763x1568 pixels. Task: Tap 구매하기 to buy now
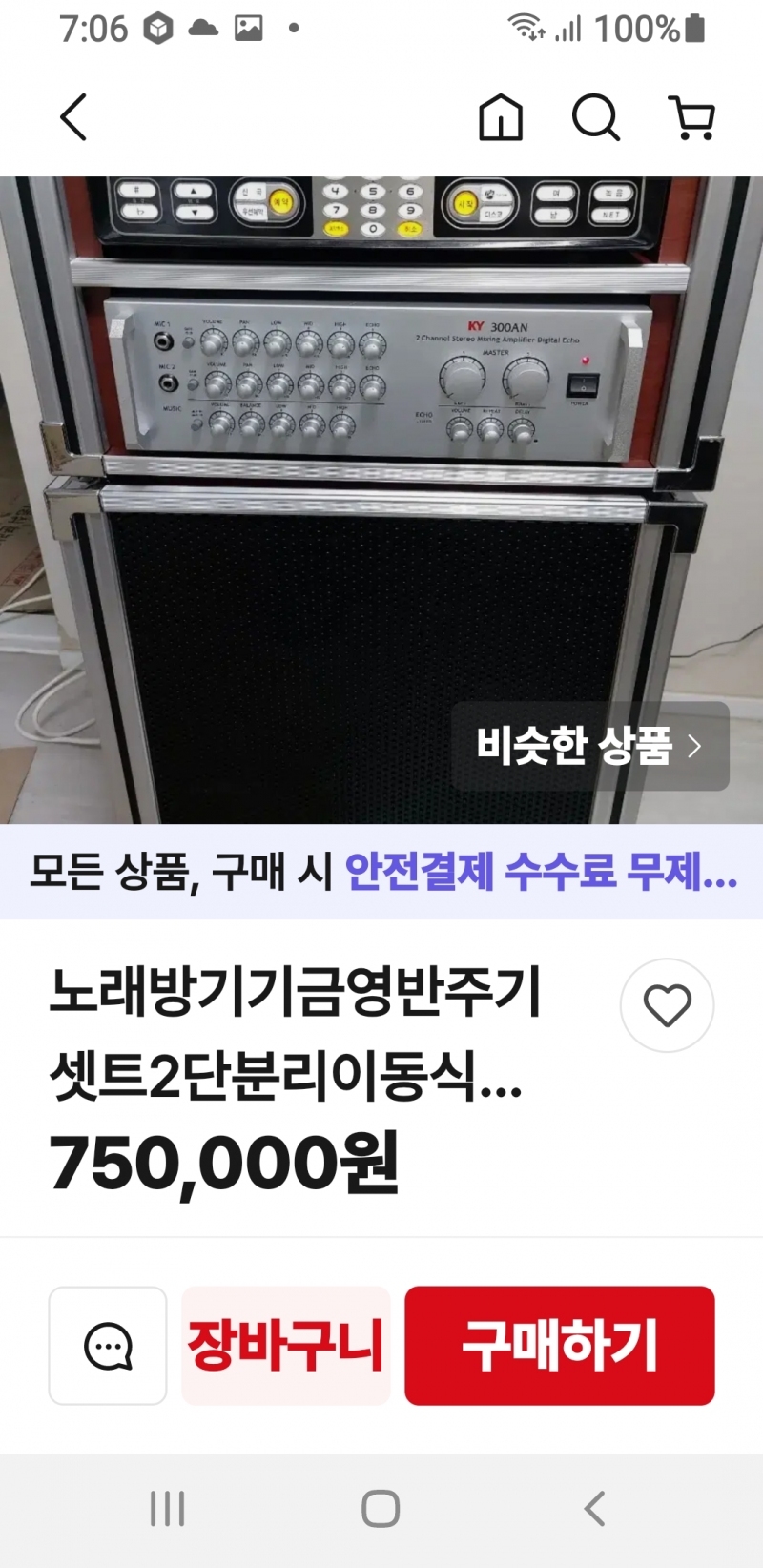click(x=560, y=1346)
